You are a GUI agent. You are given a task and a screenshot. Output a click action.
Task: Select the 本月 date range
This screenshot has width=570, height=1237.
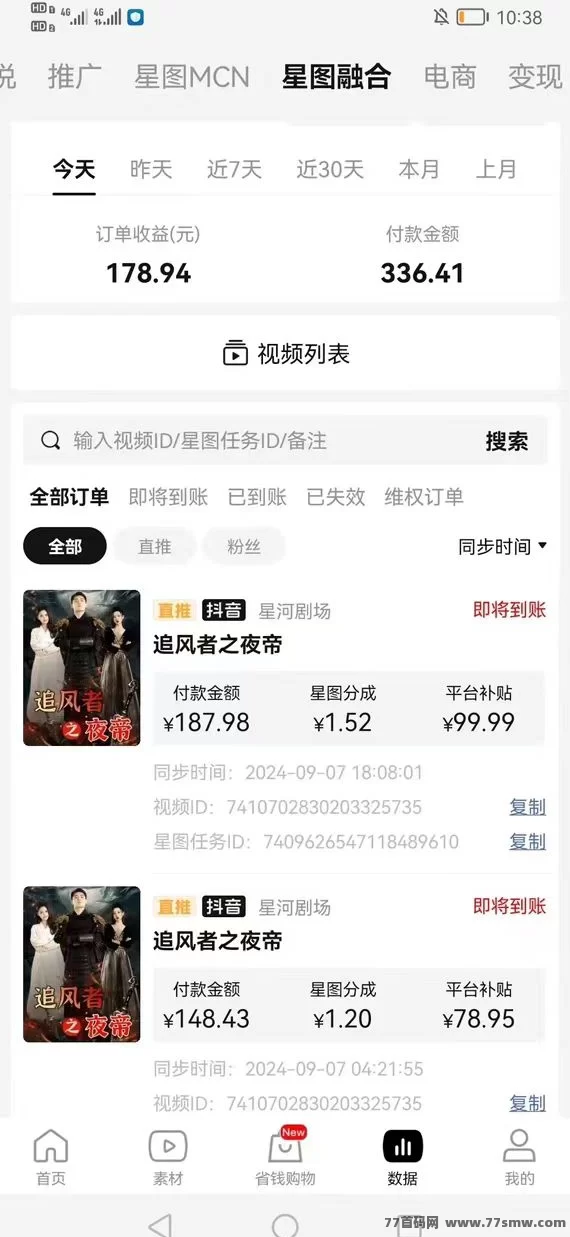click(419, 170)
